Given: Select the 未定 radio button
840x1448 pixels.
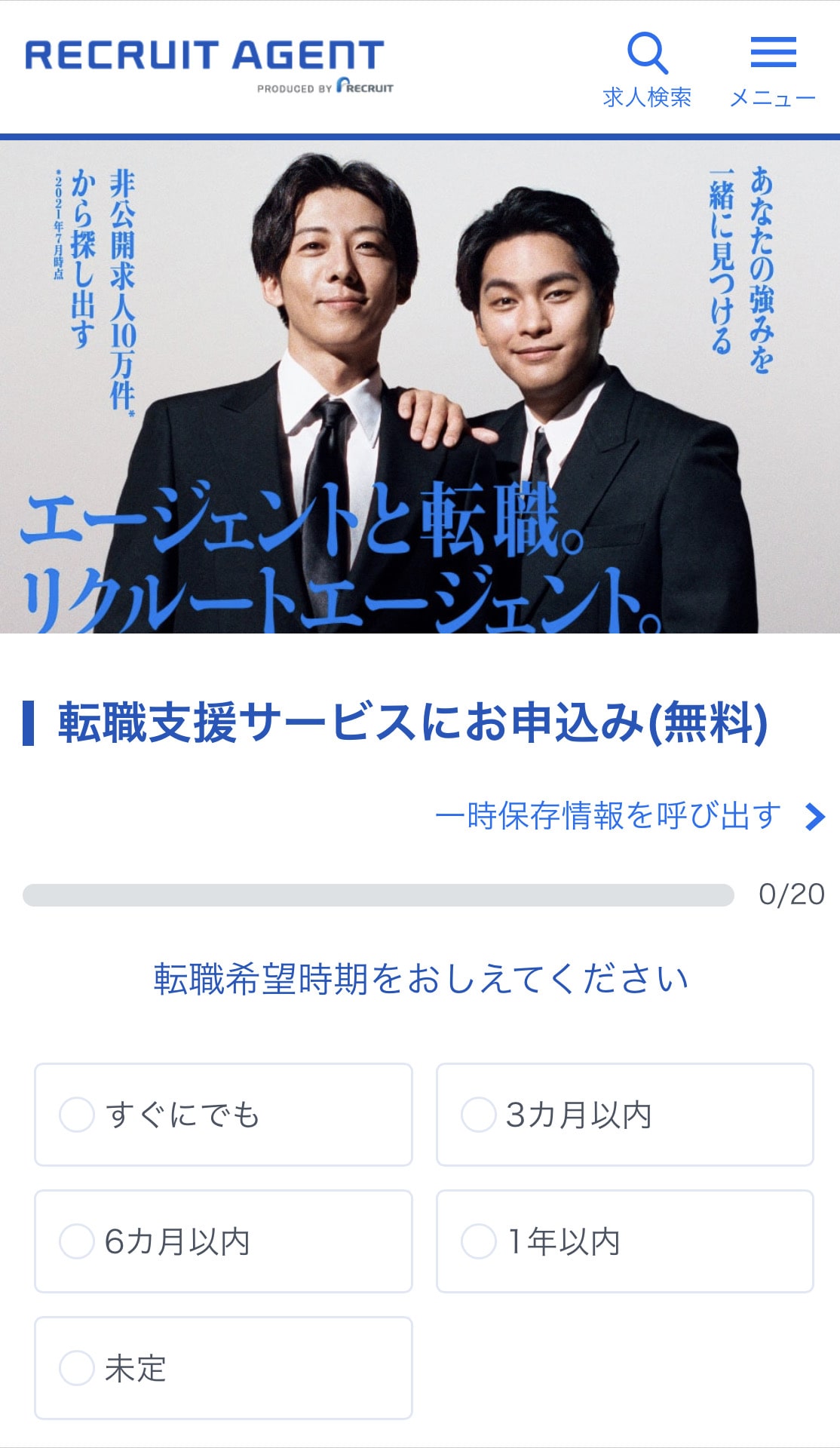Looking at the screenshot, I should tap(75, 1367).
